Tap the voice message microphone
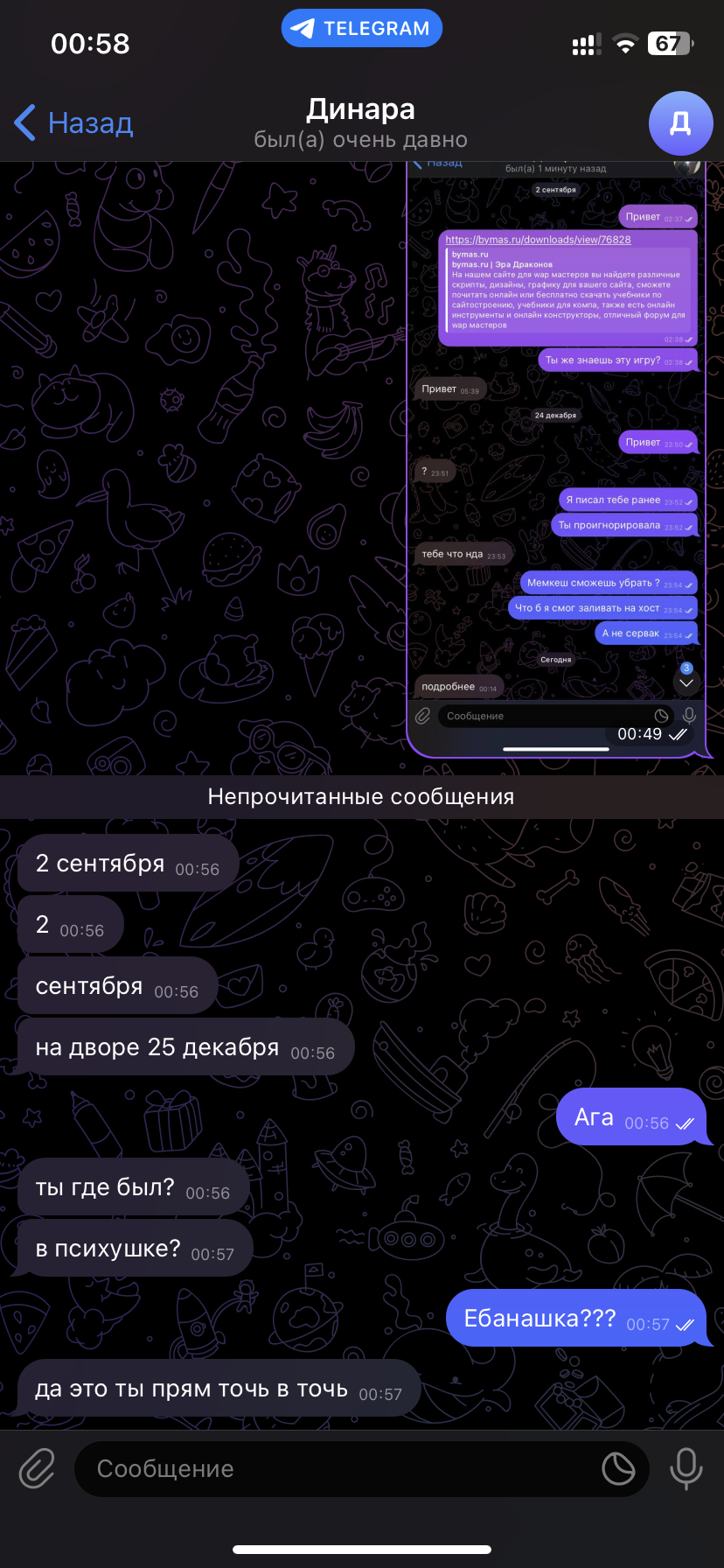The width and height of the screenshot is (724, 1568). click(686, 1468)
